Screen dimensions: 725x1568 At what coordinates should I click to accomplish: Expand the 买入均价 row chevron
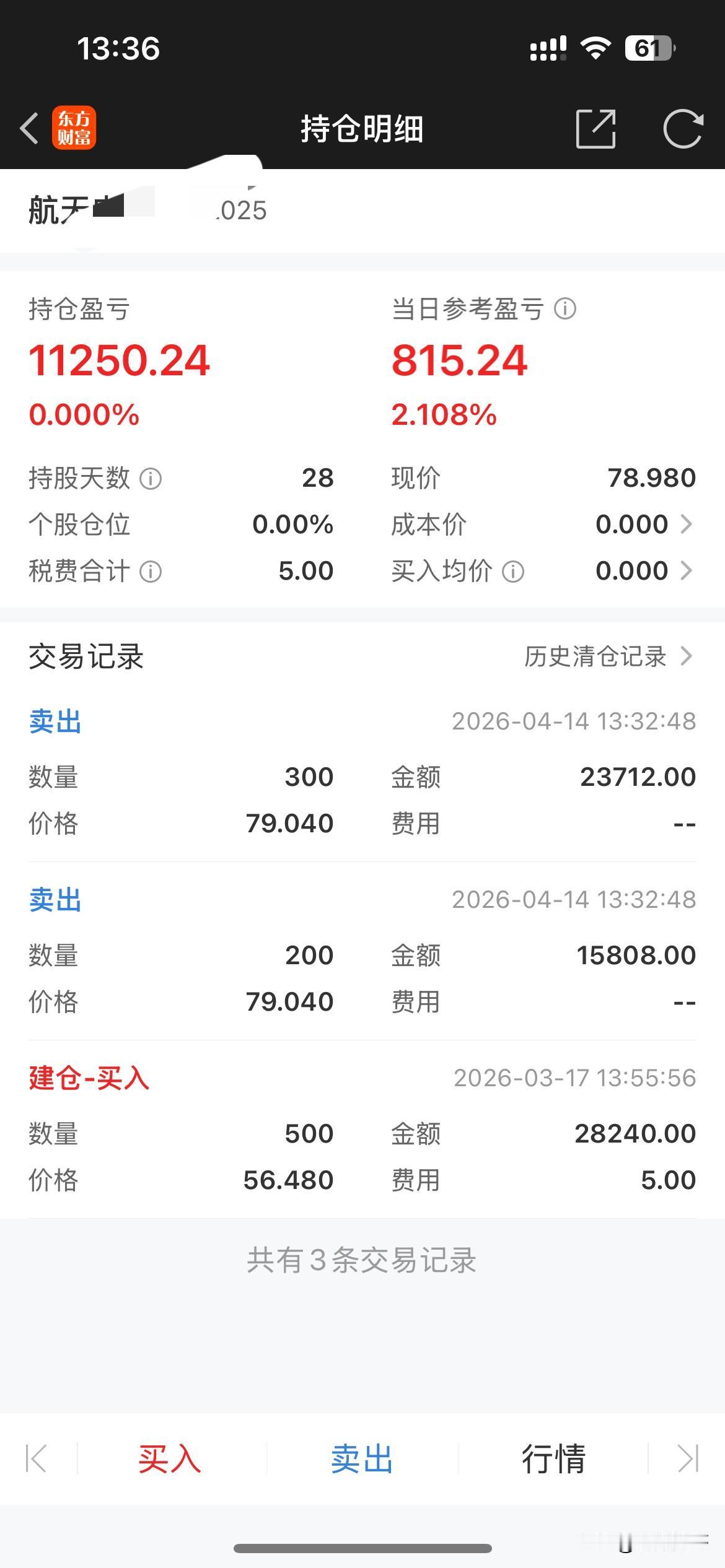tap(688, 571)
